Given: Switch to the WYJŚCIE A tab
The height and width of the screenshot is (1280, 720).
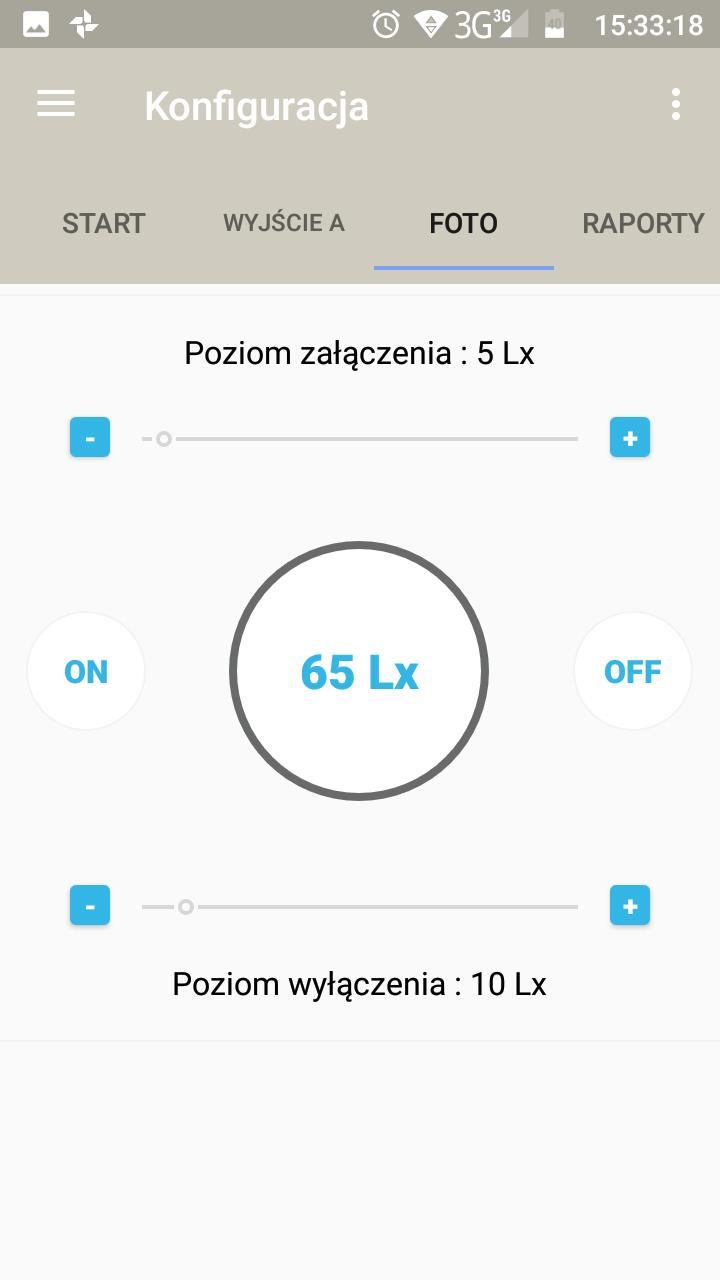Looking at the screenshot, I should point(284,223).
